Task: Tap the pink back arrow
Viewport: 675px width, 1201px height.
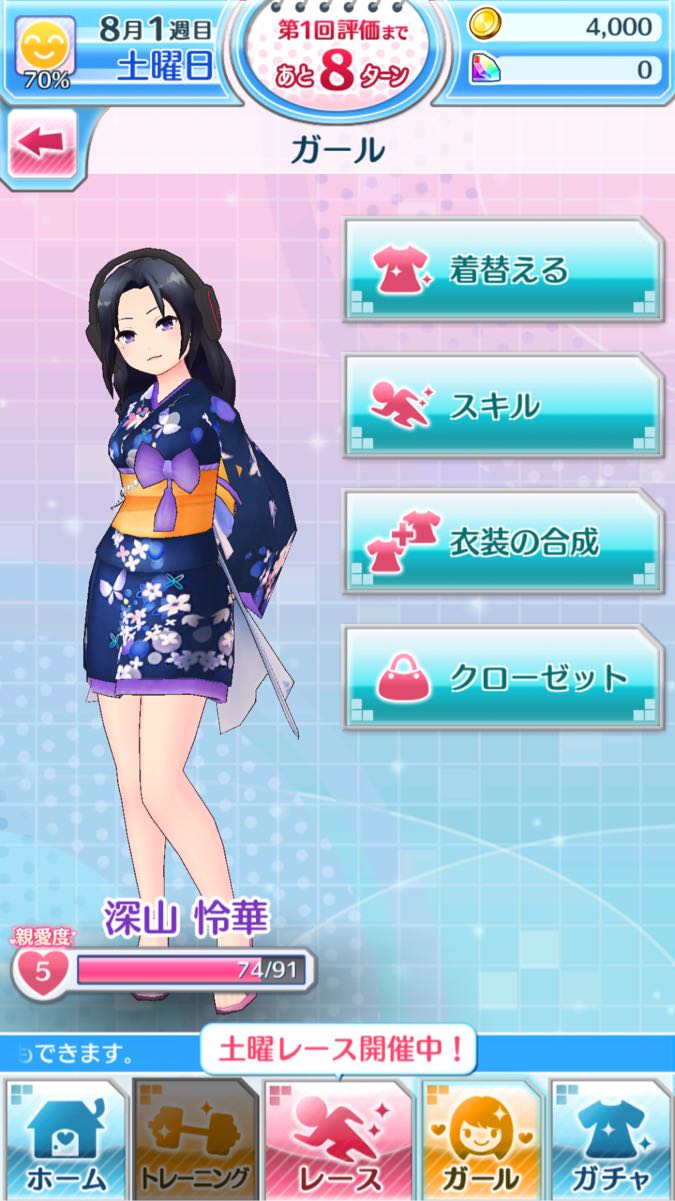Action: [x=42, y=145]
